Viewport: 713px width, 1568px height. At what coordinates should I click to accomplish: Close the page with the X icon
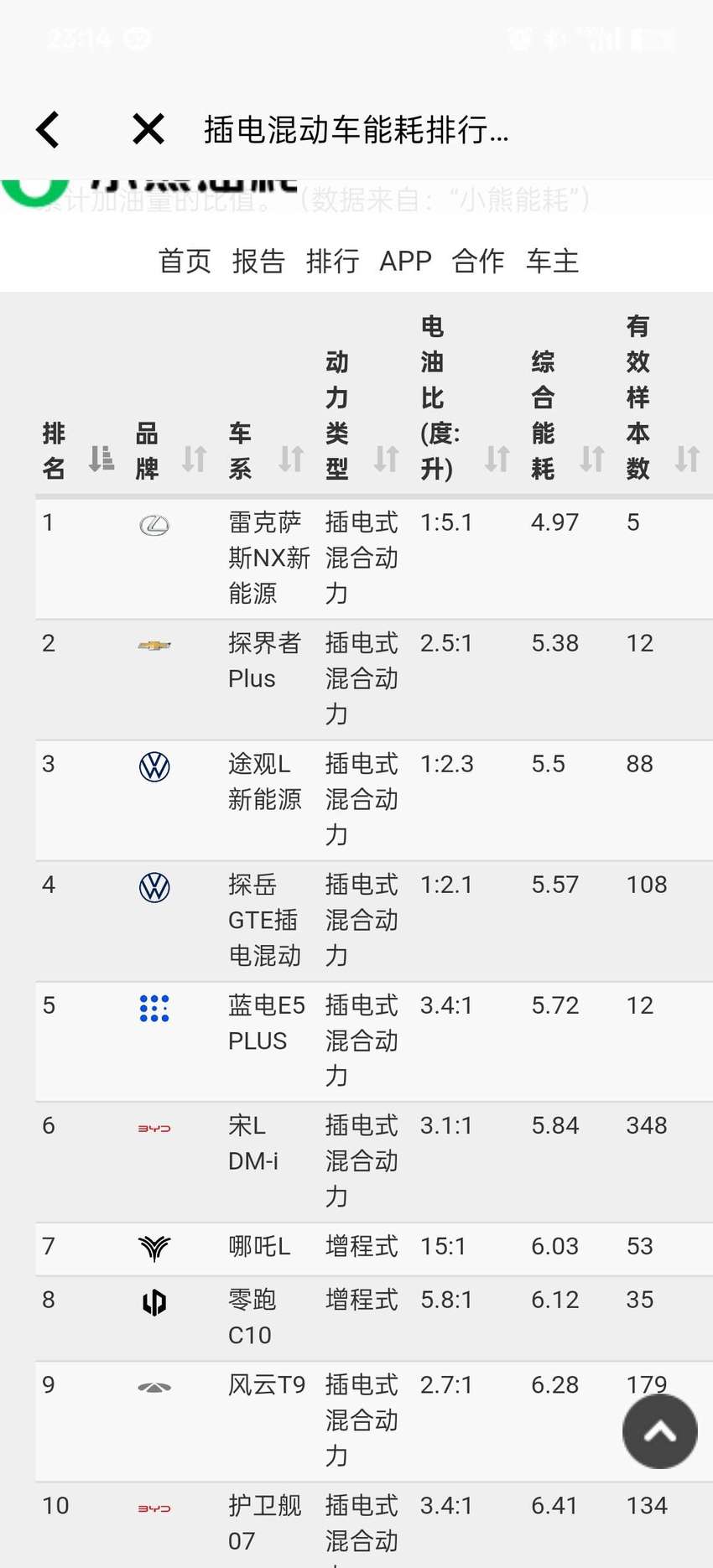point(148,130)
